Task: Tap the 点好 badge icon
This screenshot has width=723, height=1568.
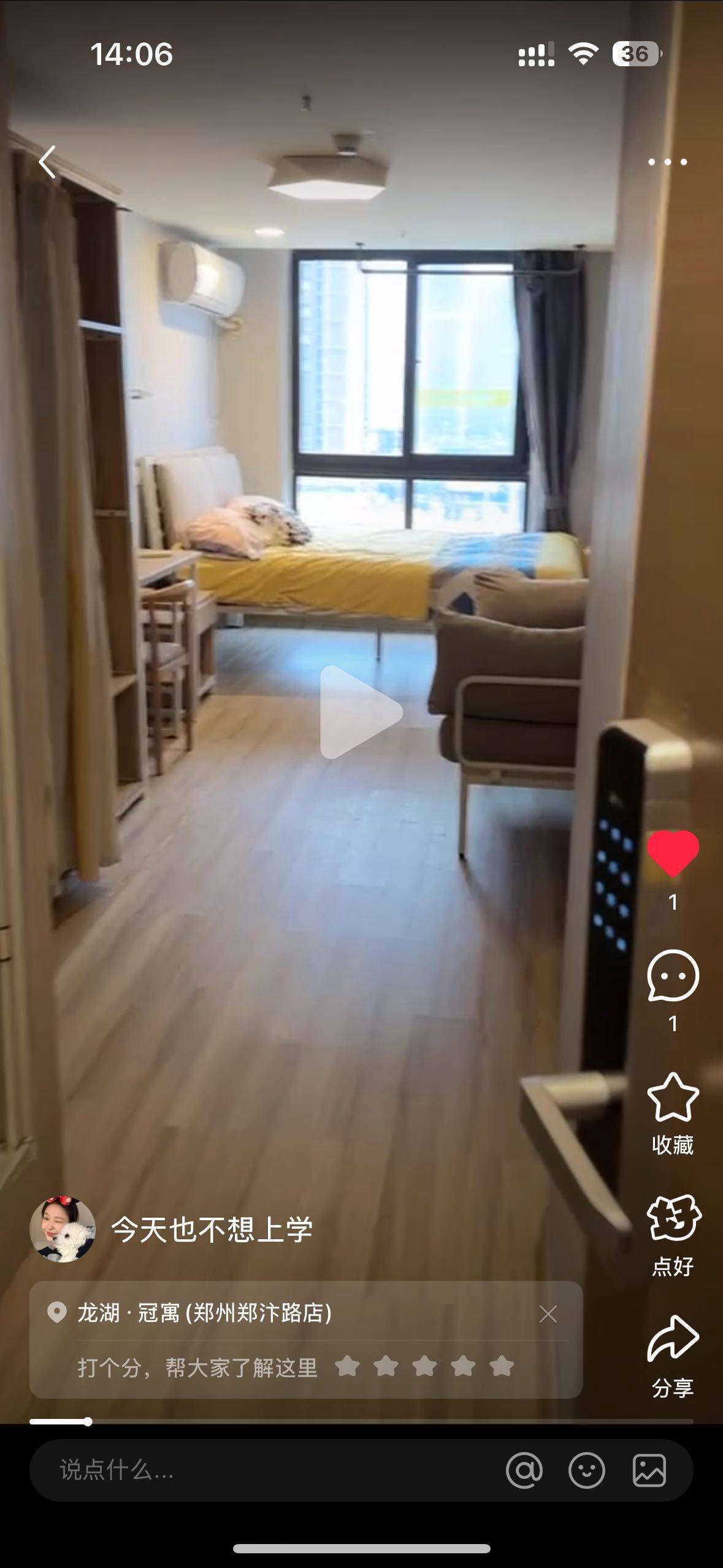Action: coord(673,1220)
